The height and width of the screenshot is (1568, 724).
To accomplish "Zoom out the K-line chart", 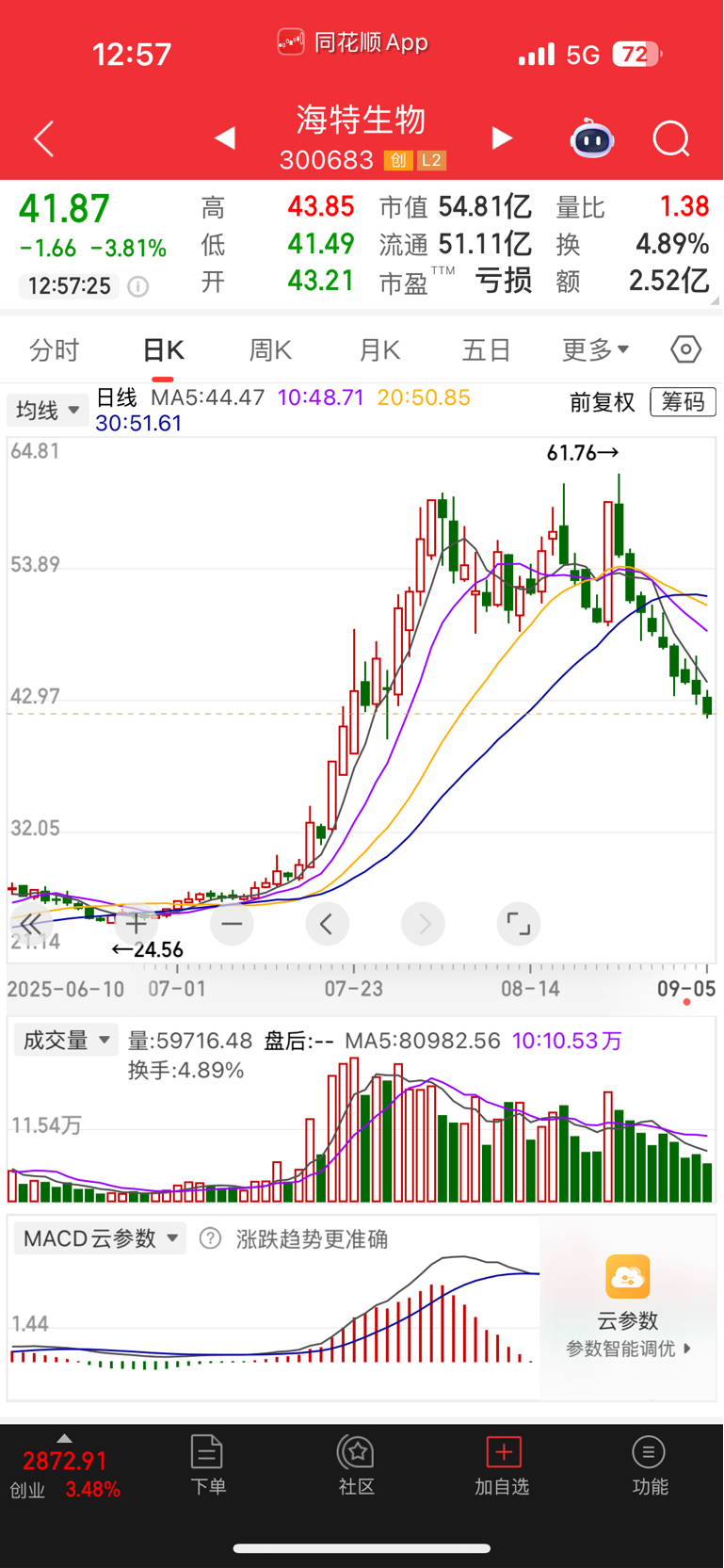I will (x=232, y=924).
